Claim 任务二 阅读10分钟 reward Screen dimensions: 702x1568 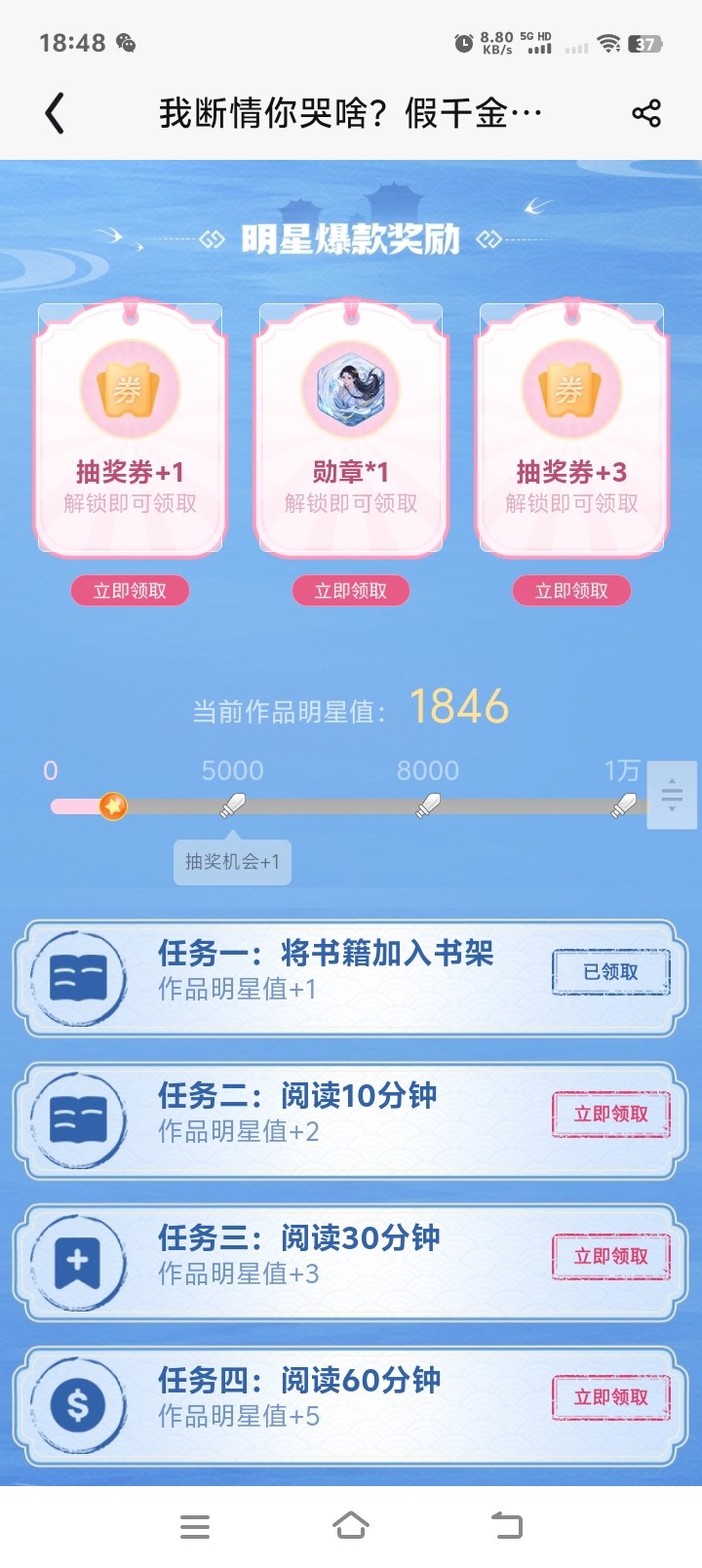coord(611,1115)
